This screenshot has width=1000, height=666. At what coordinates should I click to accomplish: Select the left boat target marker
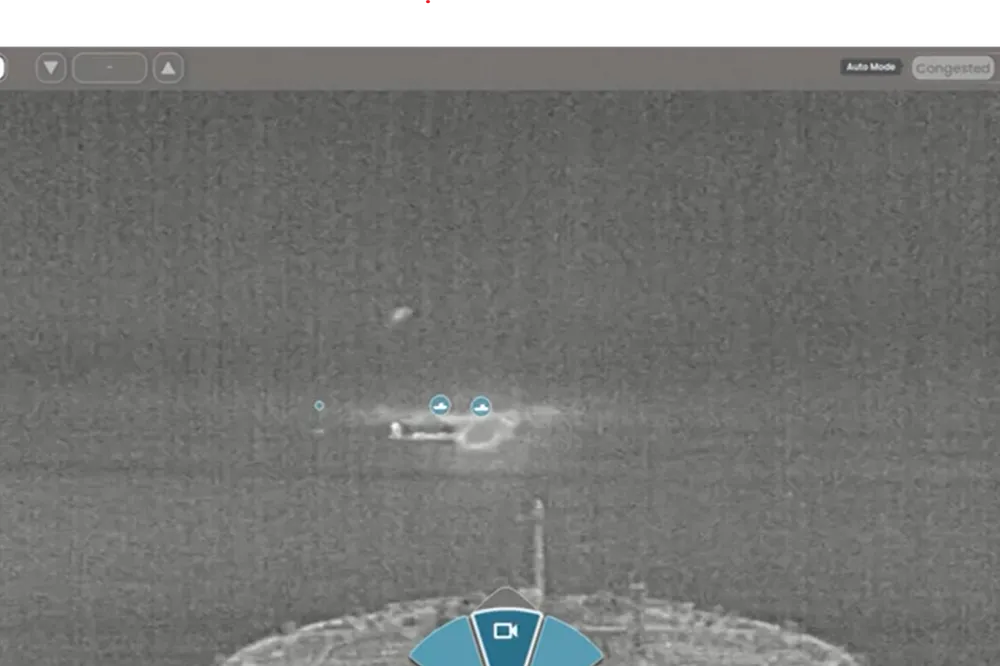440,406
